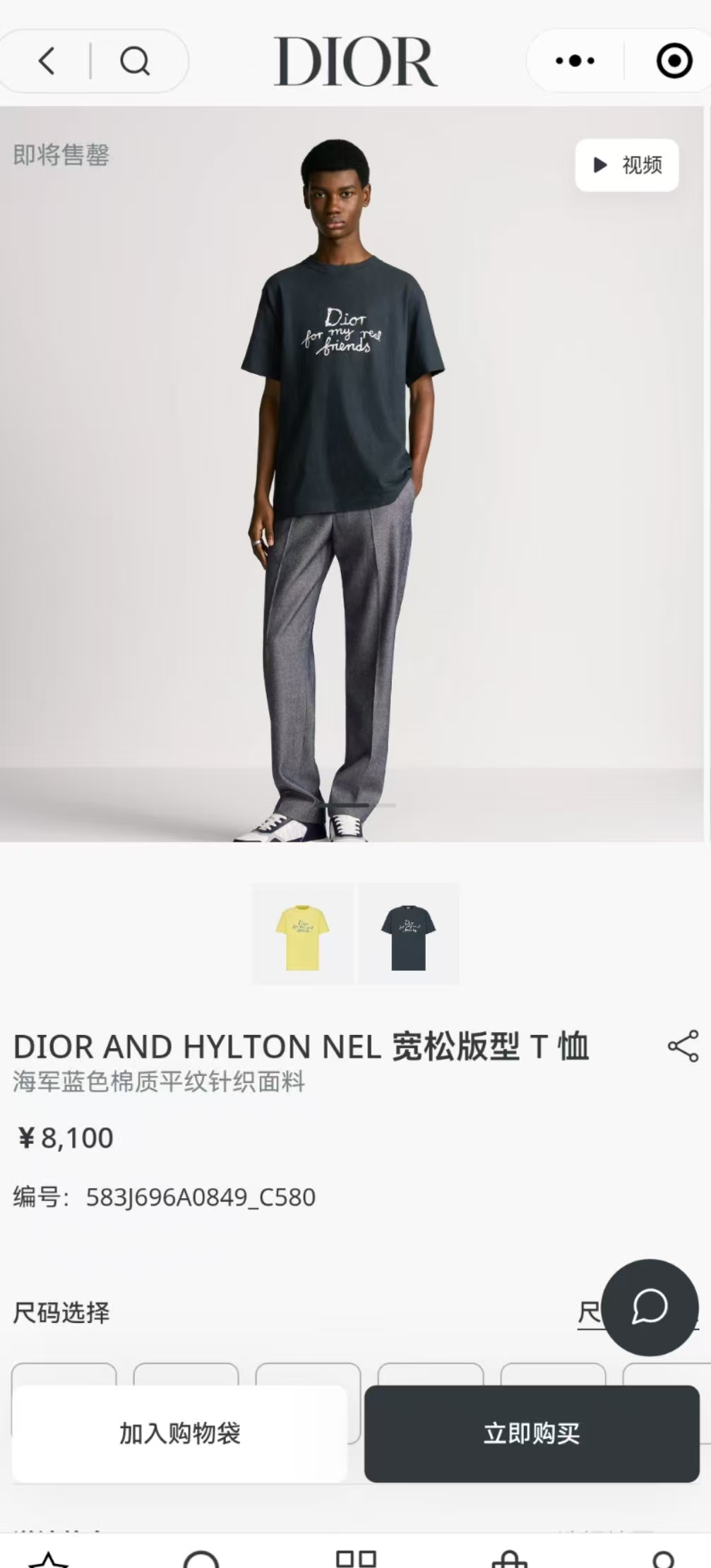Open the search icon in the header
Viewport: 711px width, 1568px height.
134,61
